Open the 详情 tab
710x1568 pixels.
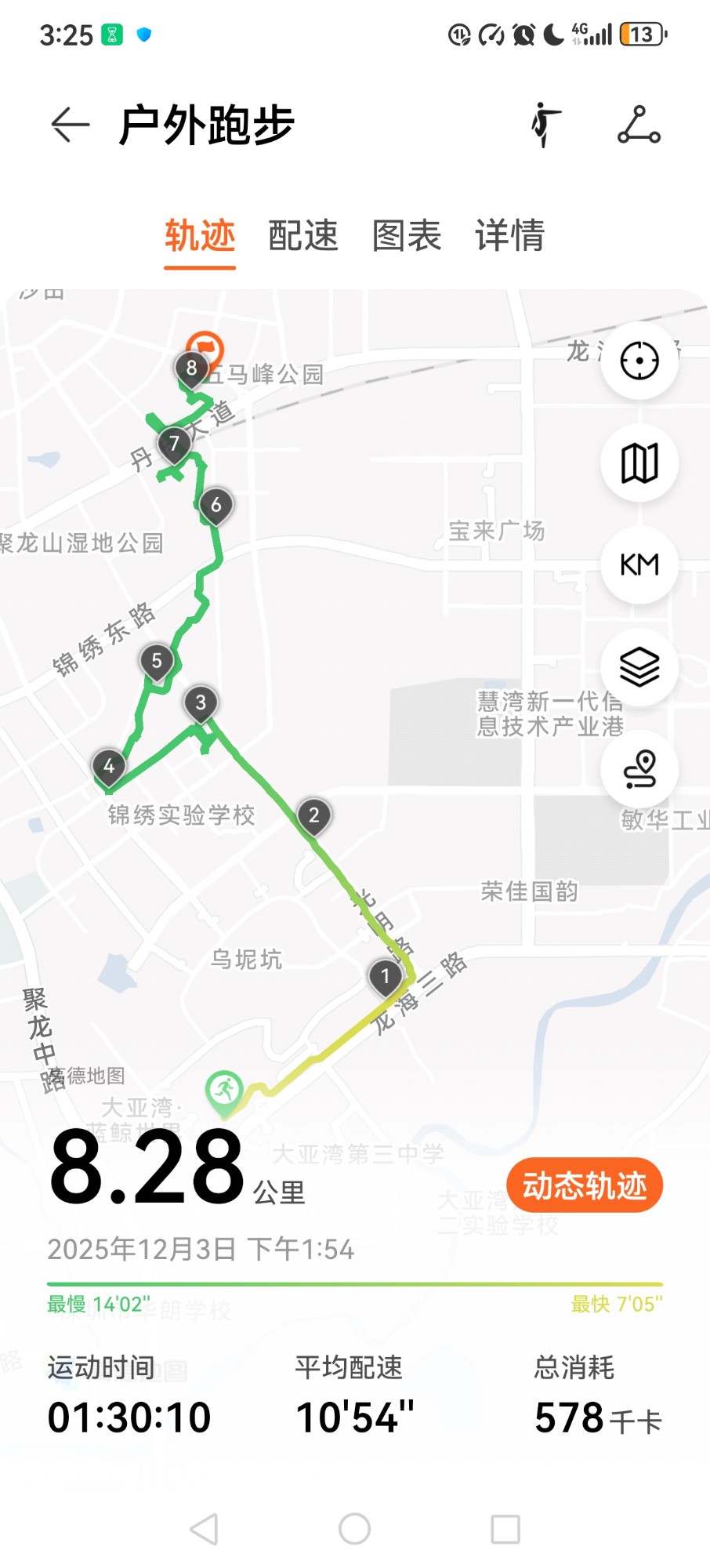coord(509,235)
